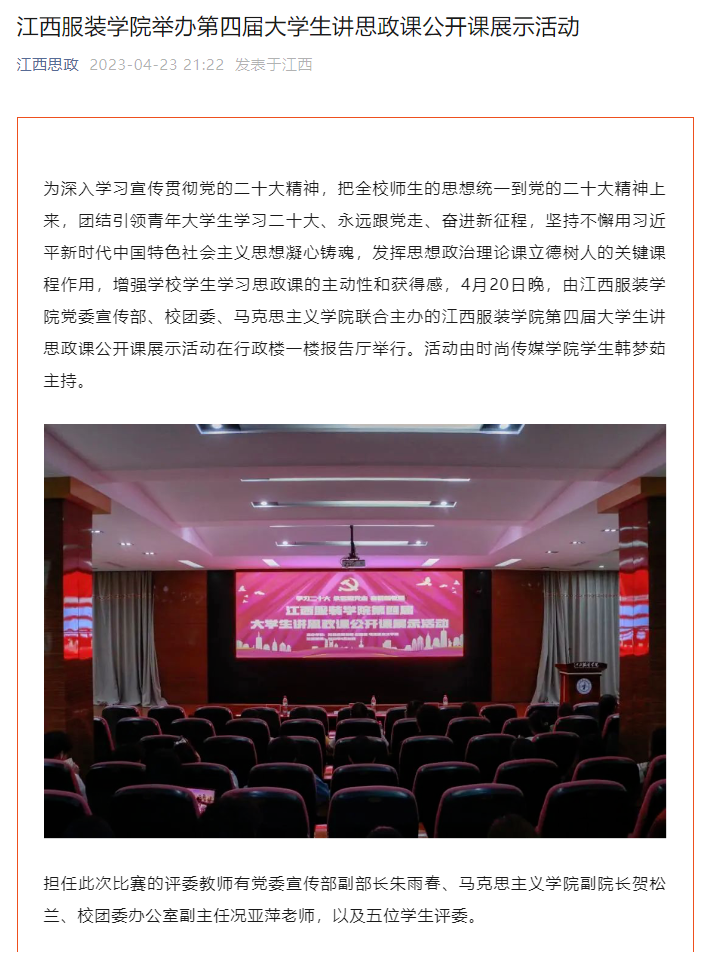The height and width of the screenshot is (955, 707).
Task: View the lecture hall photo full screen
Action: [354, 630]
